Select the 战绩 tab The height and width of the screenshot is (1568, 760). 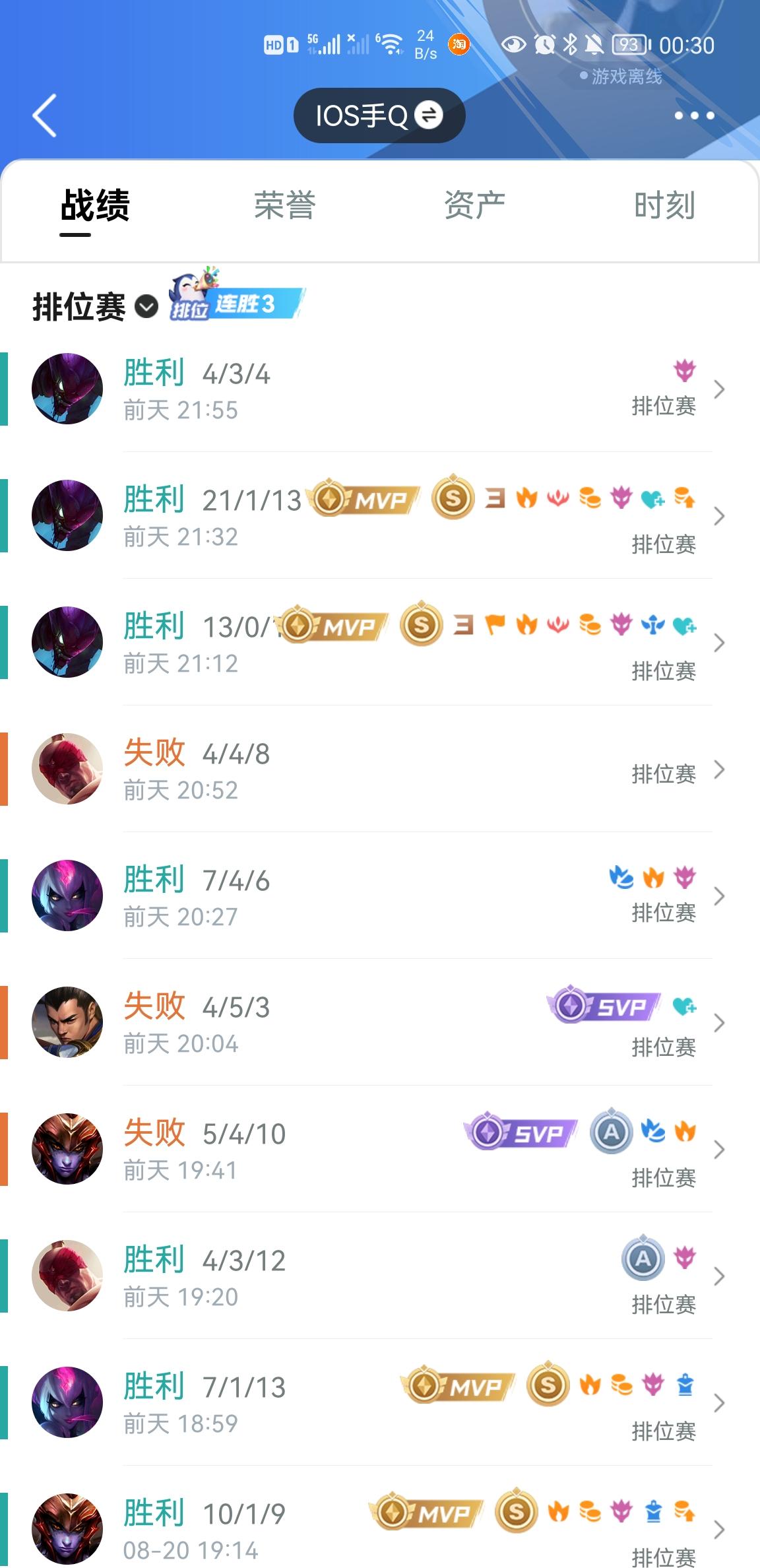click(95, 205)
